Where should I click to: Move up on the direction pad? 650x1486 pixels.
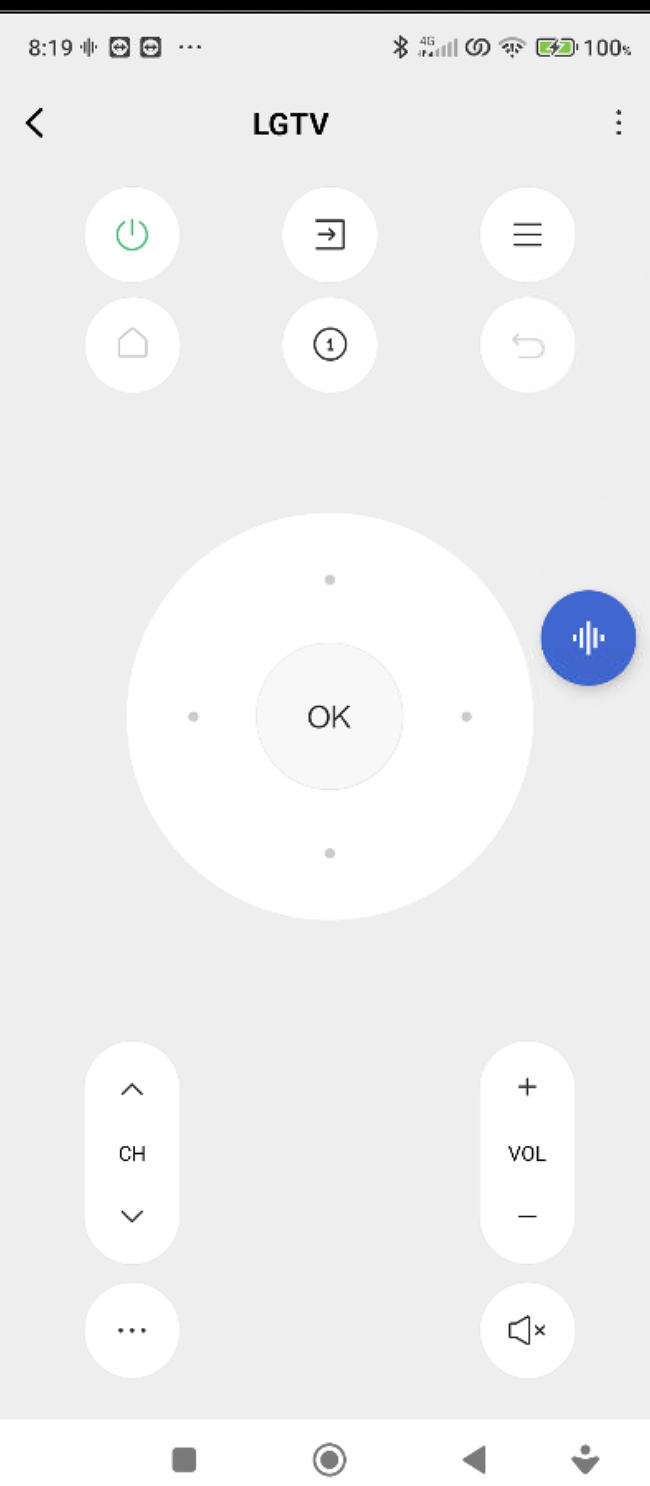(x=330, y=579)
